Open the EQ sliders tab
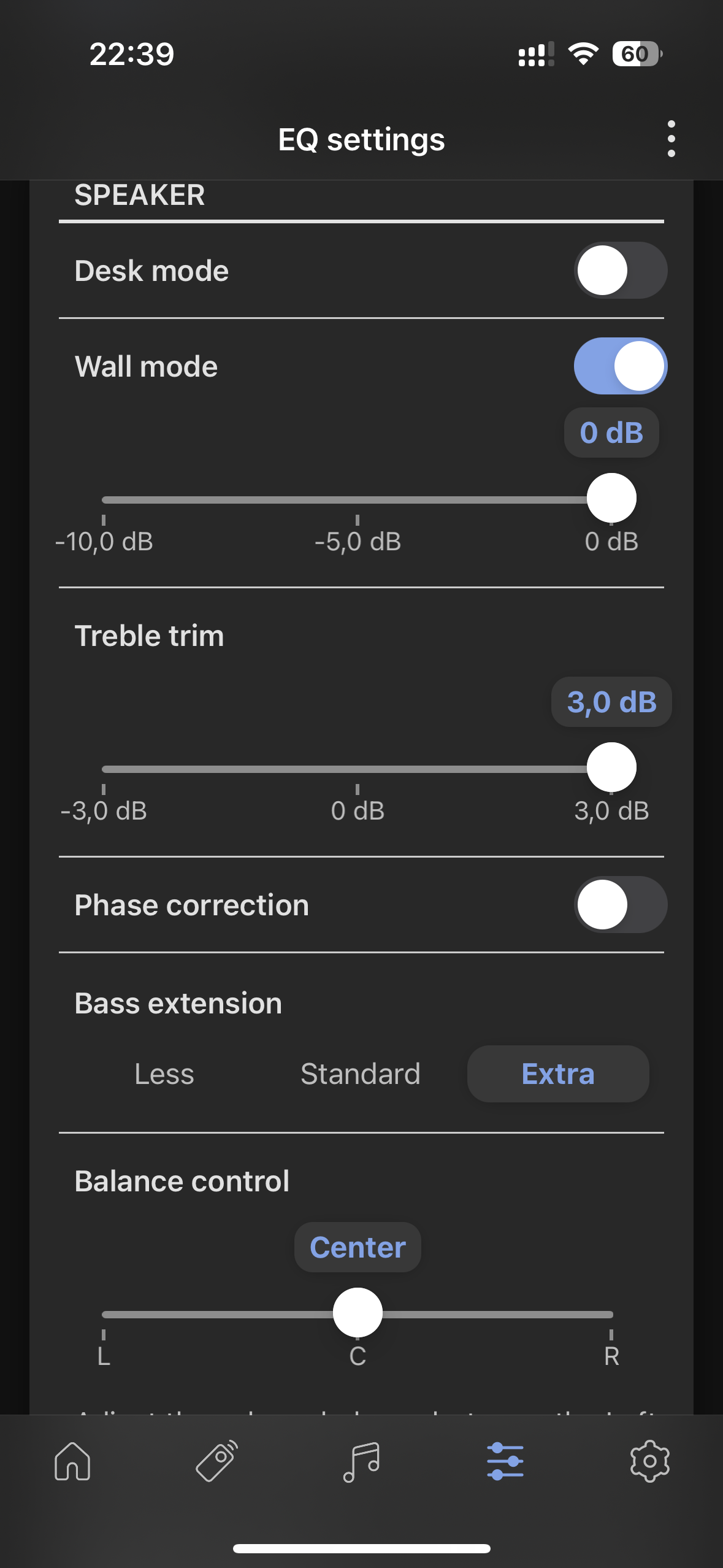The image size is (723, 1568). (505, 1461)
